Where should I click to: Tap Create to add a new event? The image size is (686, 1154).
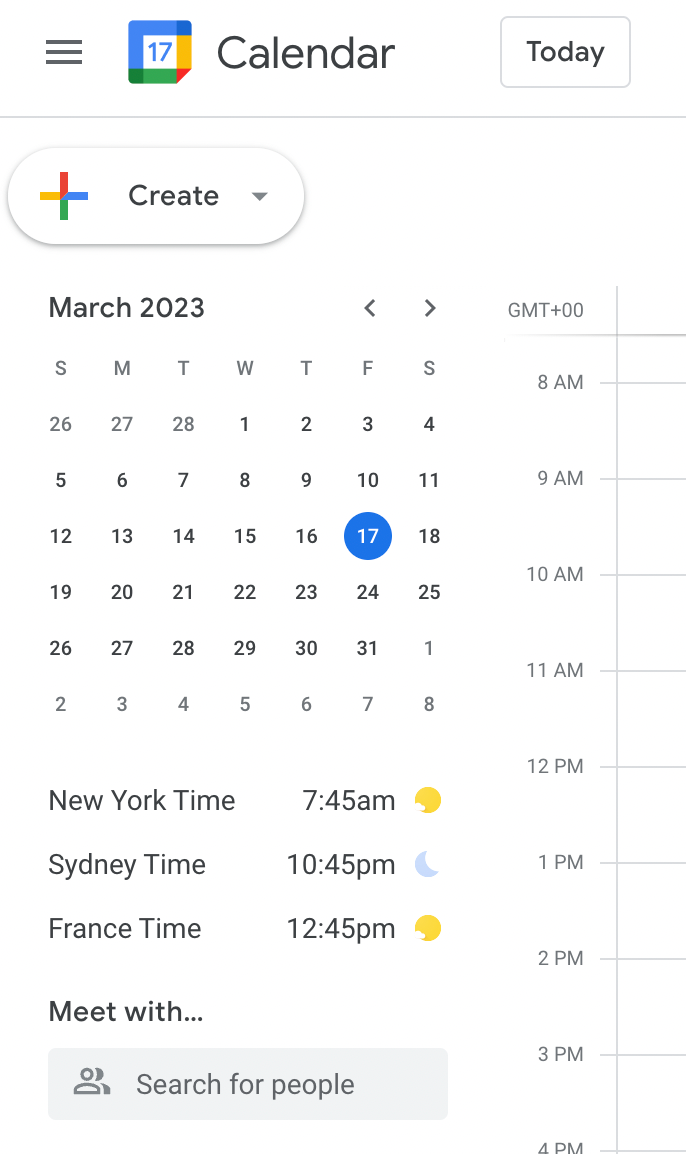tap(156, 196)
